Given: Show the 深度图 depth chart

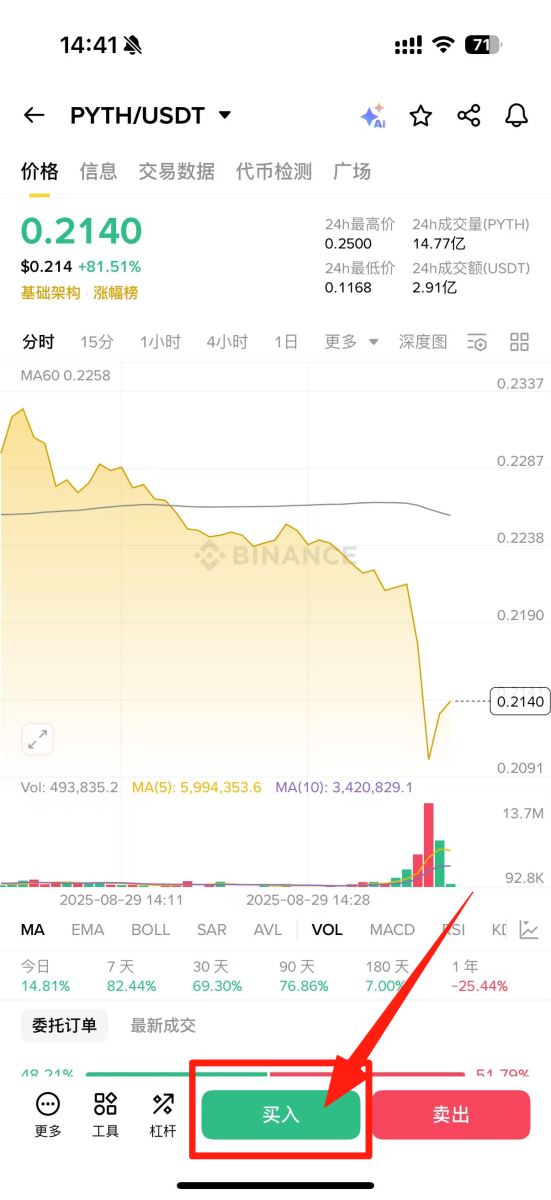Looking at the screenshot, I should click(x=423, y=342).
